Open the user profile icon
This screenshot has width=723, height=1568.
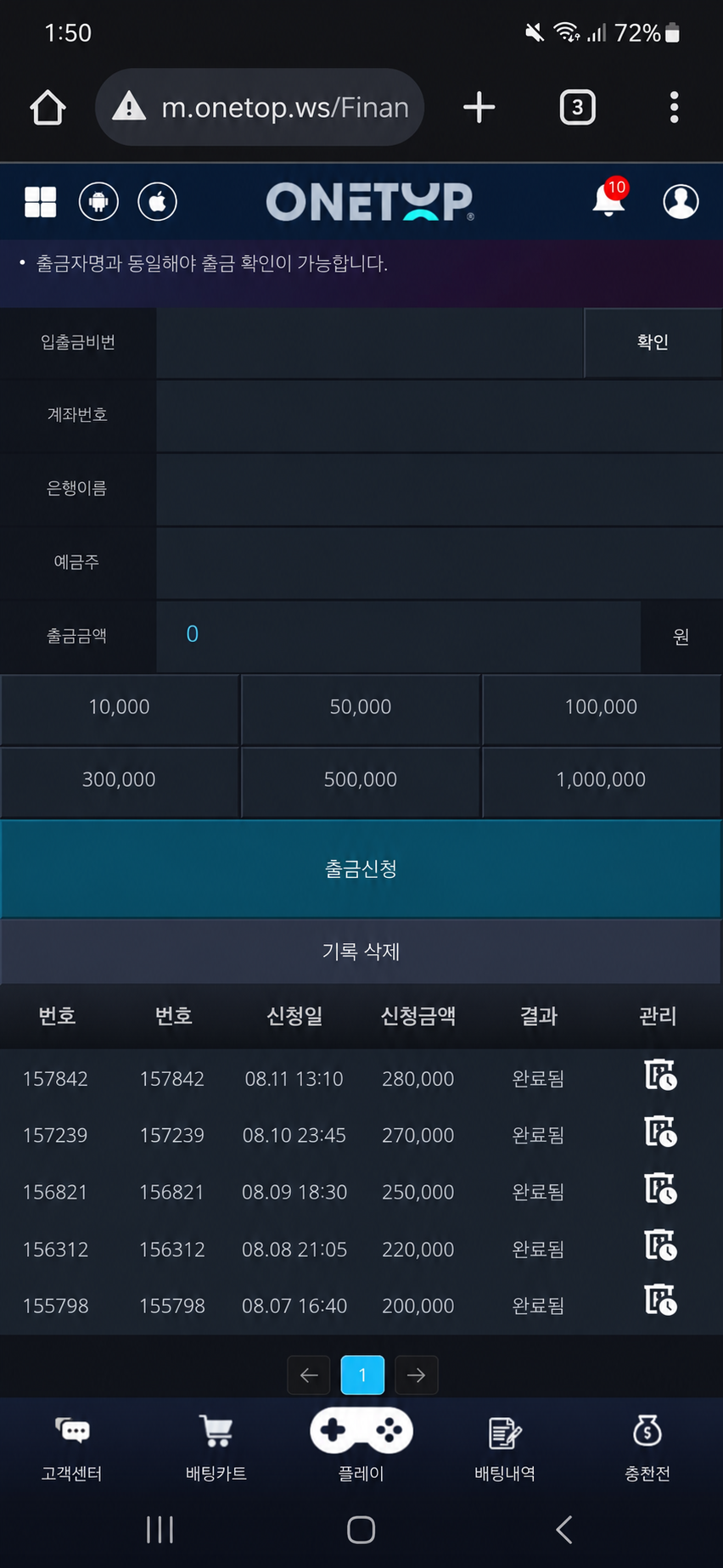point(681,201)
